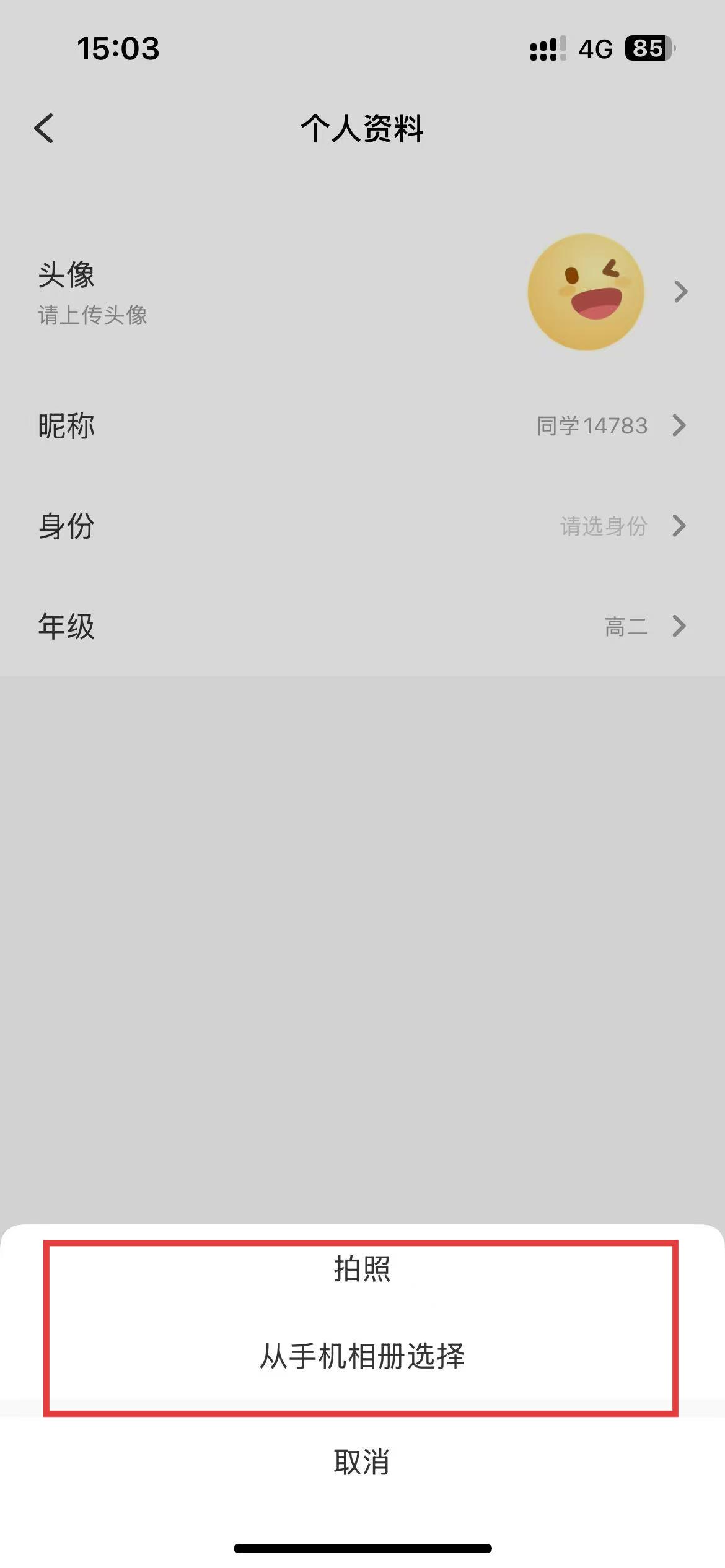Select 从手机相册选择 option
This screenshot has height=1568, width=725.
pyautogui.click(x=362, y=1356)
